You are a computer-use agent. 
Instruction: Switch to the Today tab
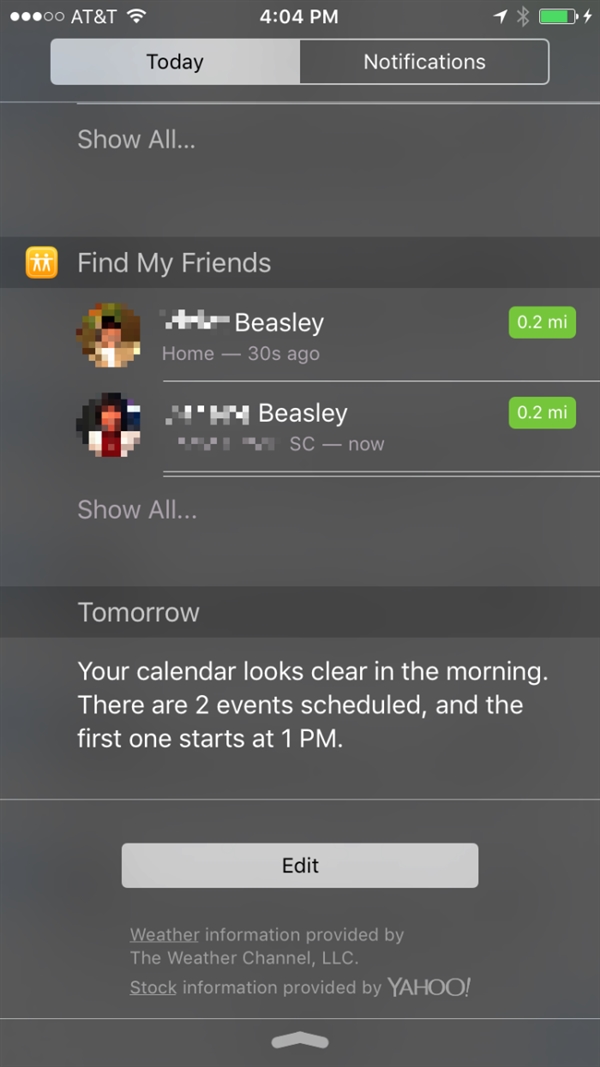pyautogui.click(x=175, y=62)
